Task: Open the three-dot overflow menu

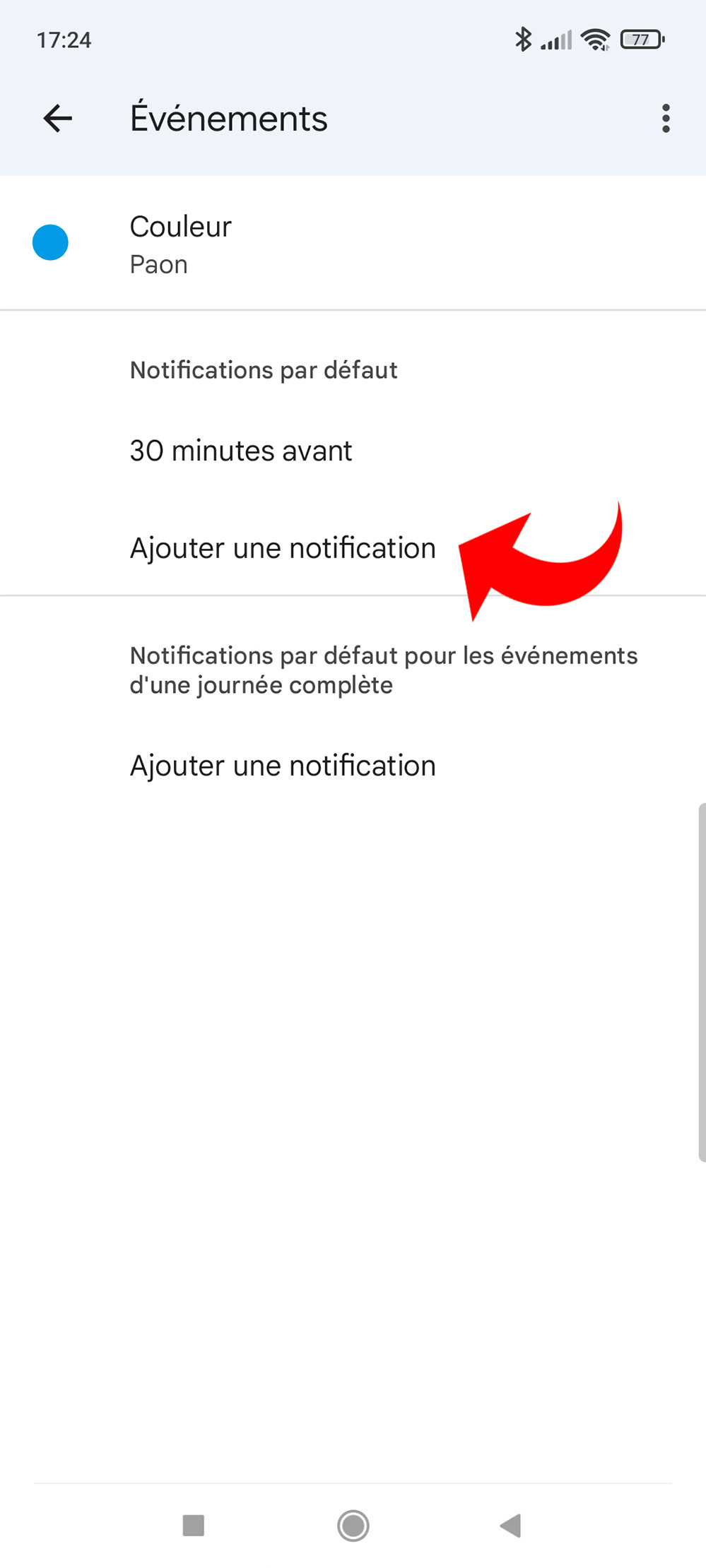Action: click(665, 119)
